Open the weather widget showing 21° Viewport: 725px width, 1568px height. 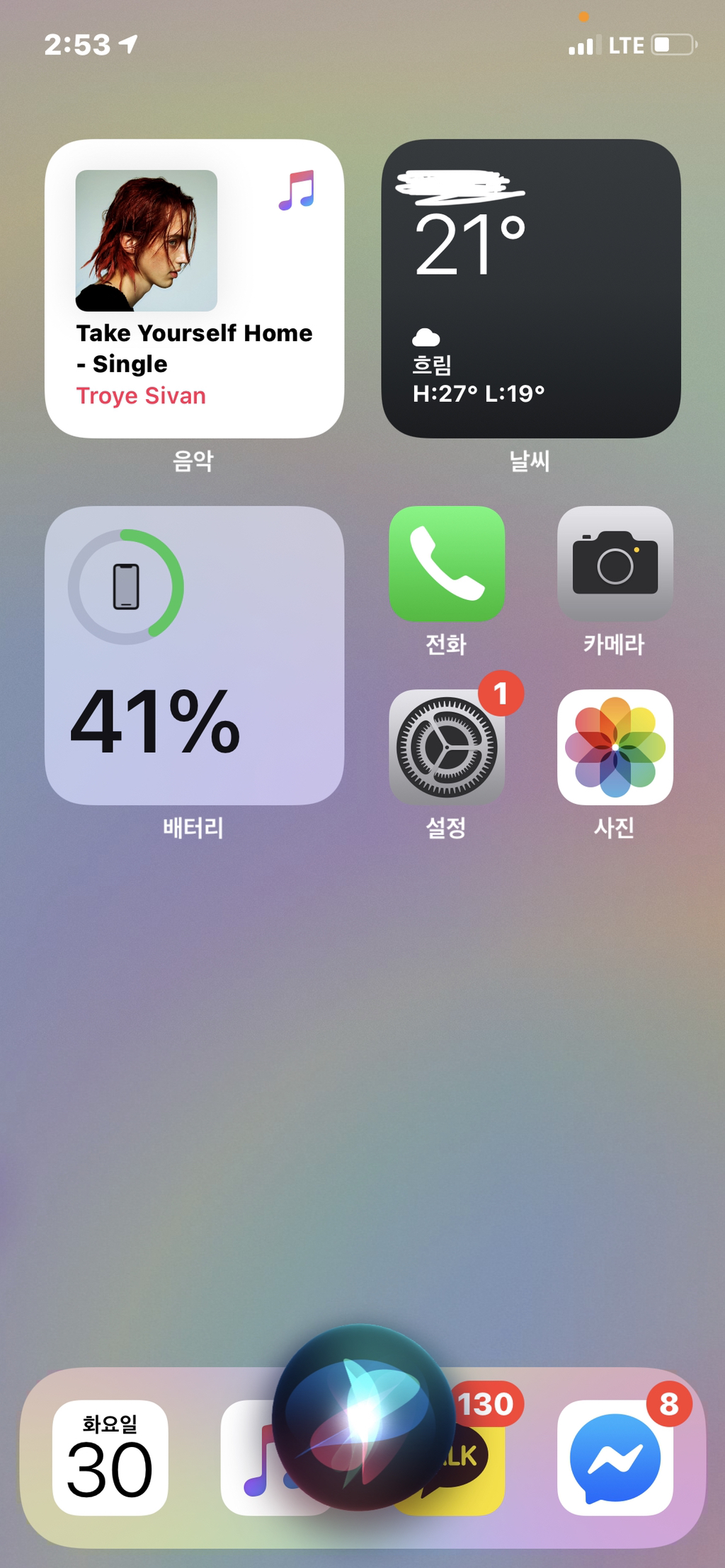(x=530, y=288)
